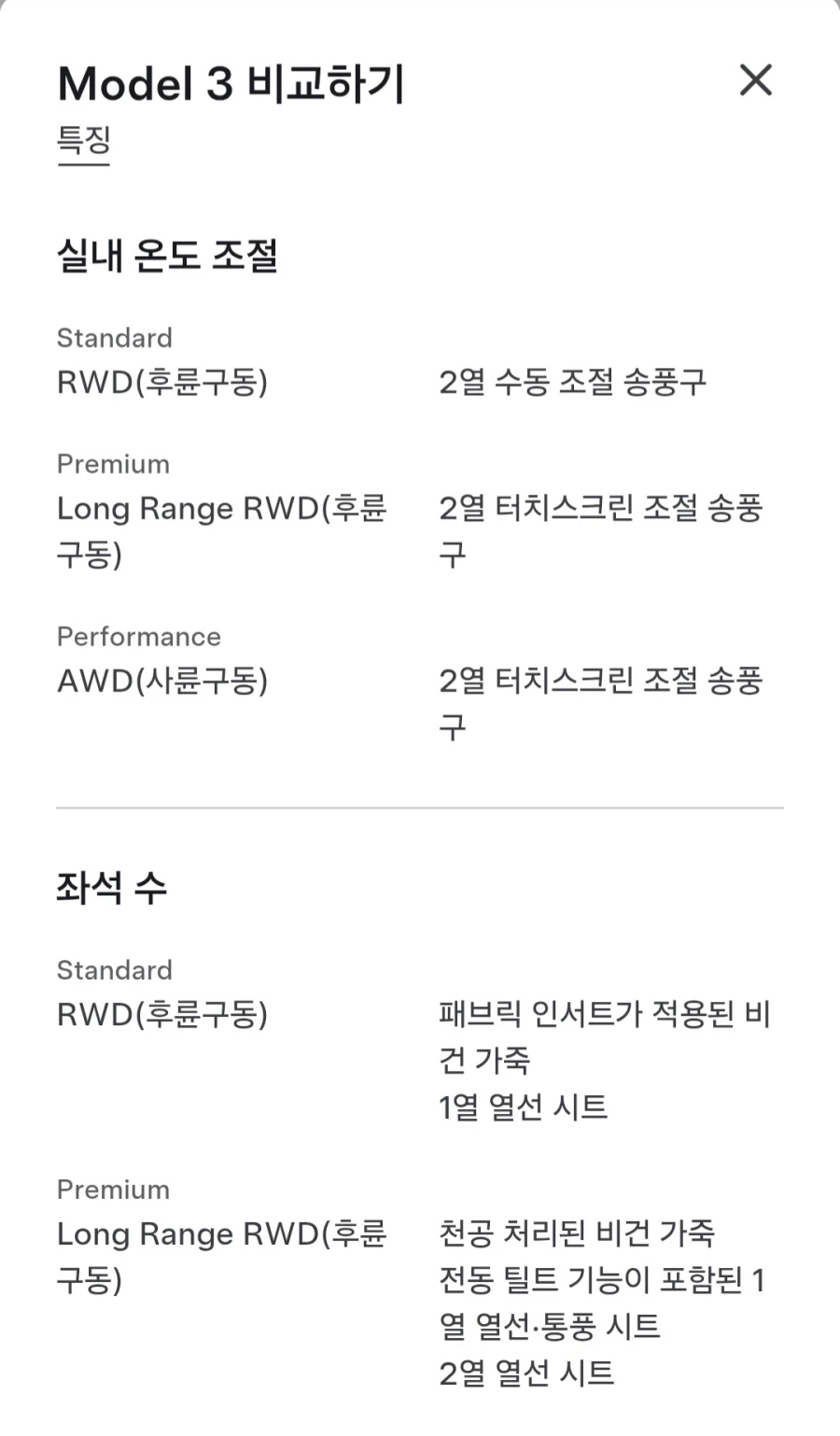Image resolution: width=840 pixels, height=1436 pixels.
Task: Select the 2열 수동 조절 송풍구 spec text
Action: click(574, 381)
